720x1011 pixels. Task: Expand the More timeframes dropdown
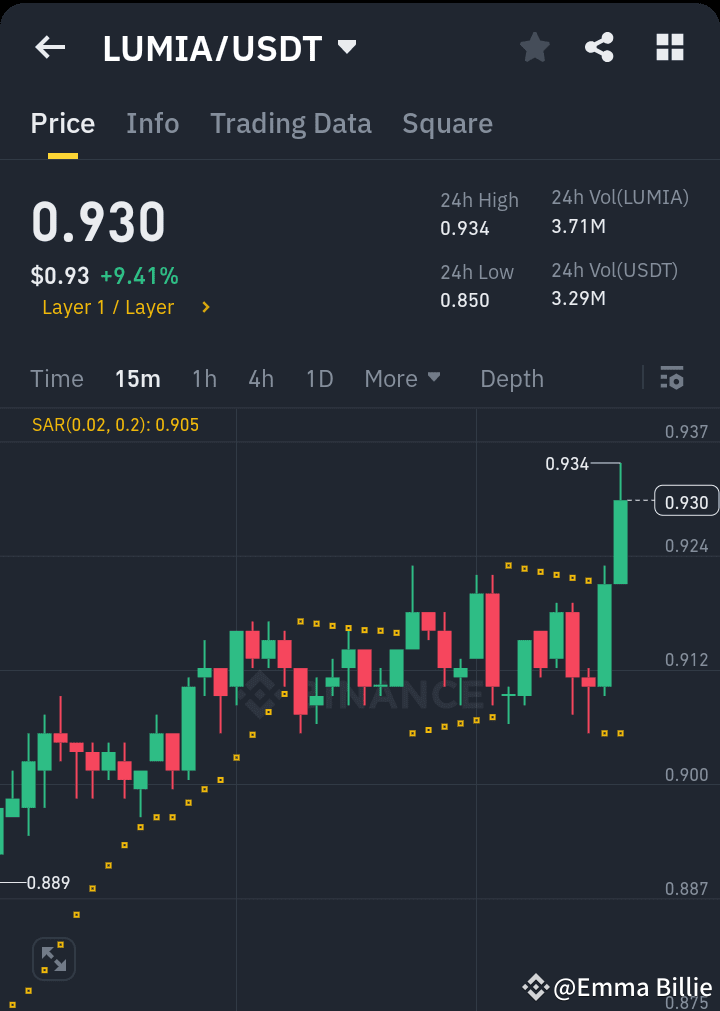coord(403,379)
